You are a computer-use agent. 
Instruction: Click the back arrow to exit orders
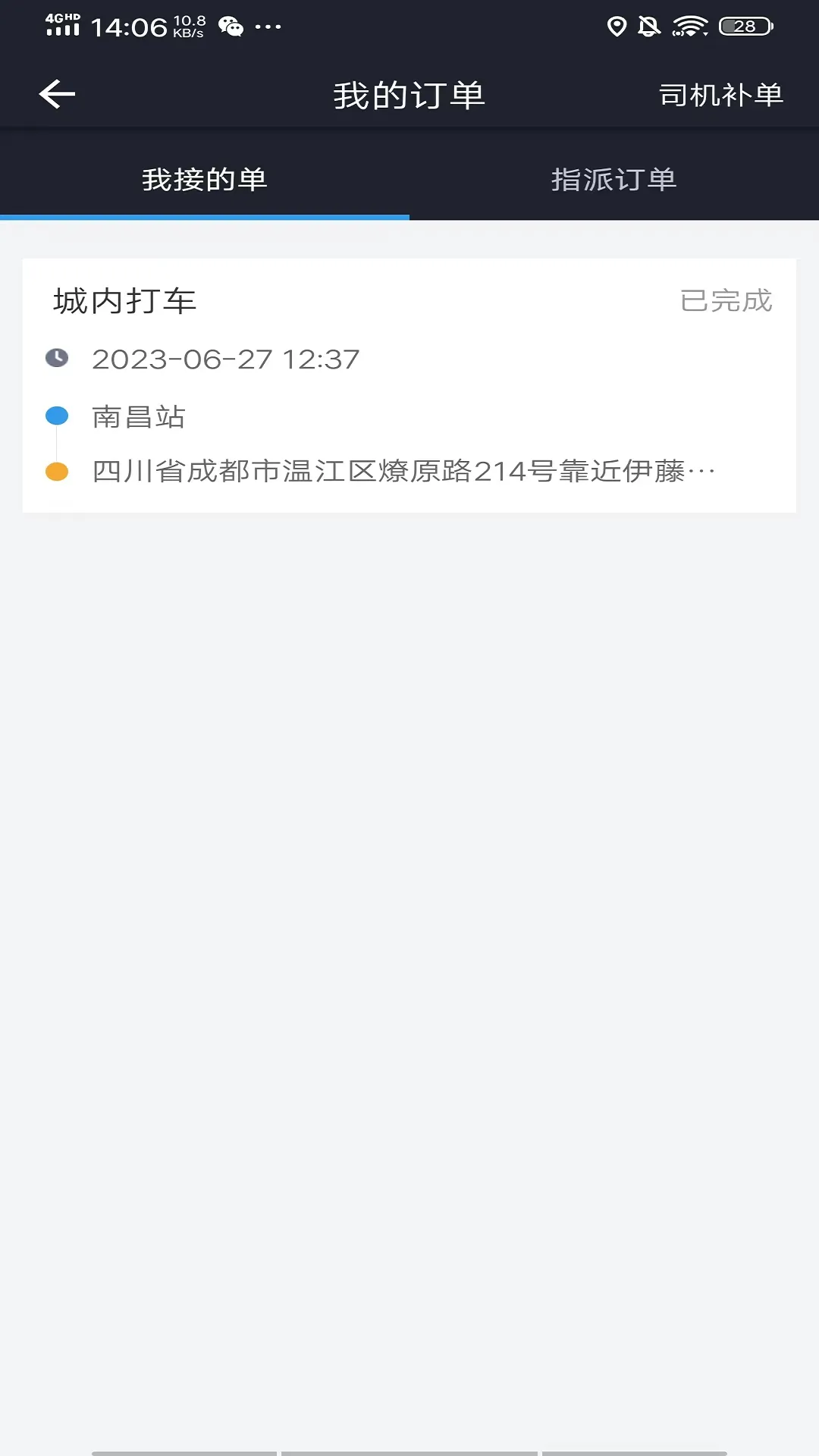coord(55,94)
